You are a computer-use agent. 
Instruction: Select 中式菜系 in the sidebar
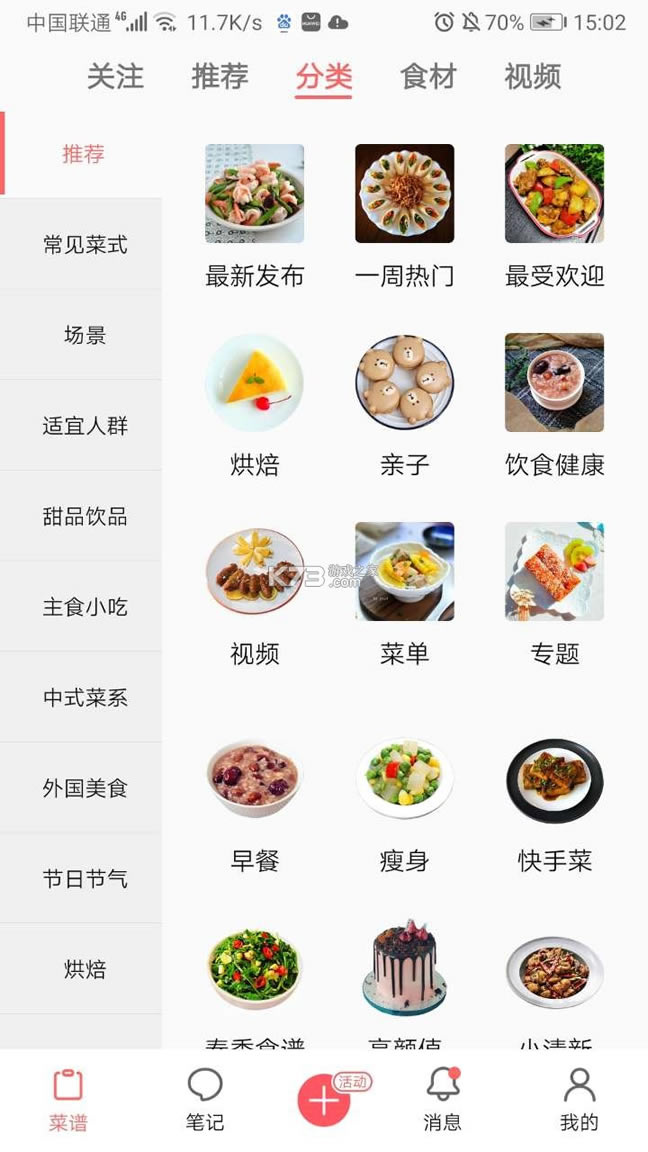pyautogui.click(x=85, y=698)
